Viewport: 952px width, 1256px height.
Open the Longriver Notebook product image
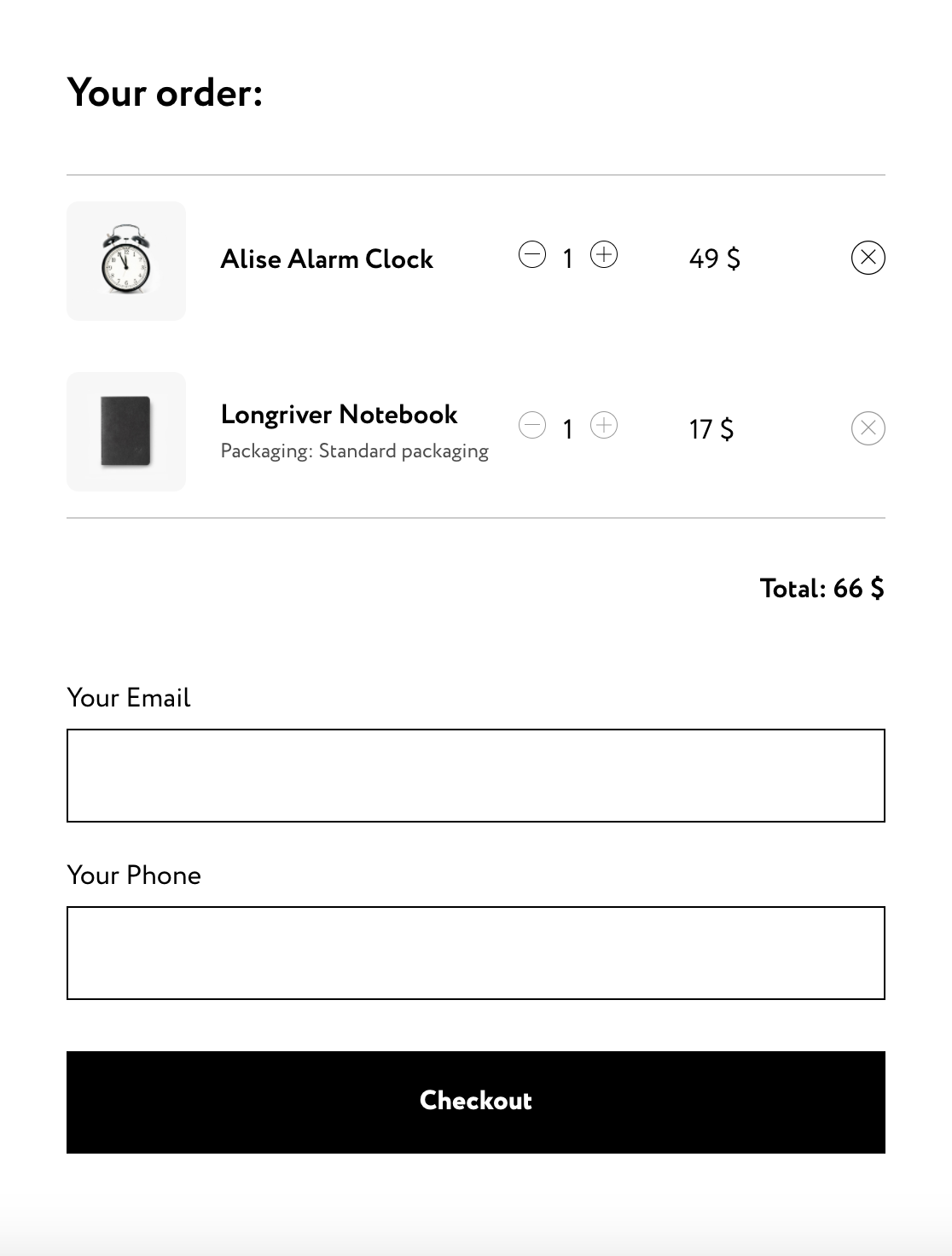(126, 432)
